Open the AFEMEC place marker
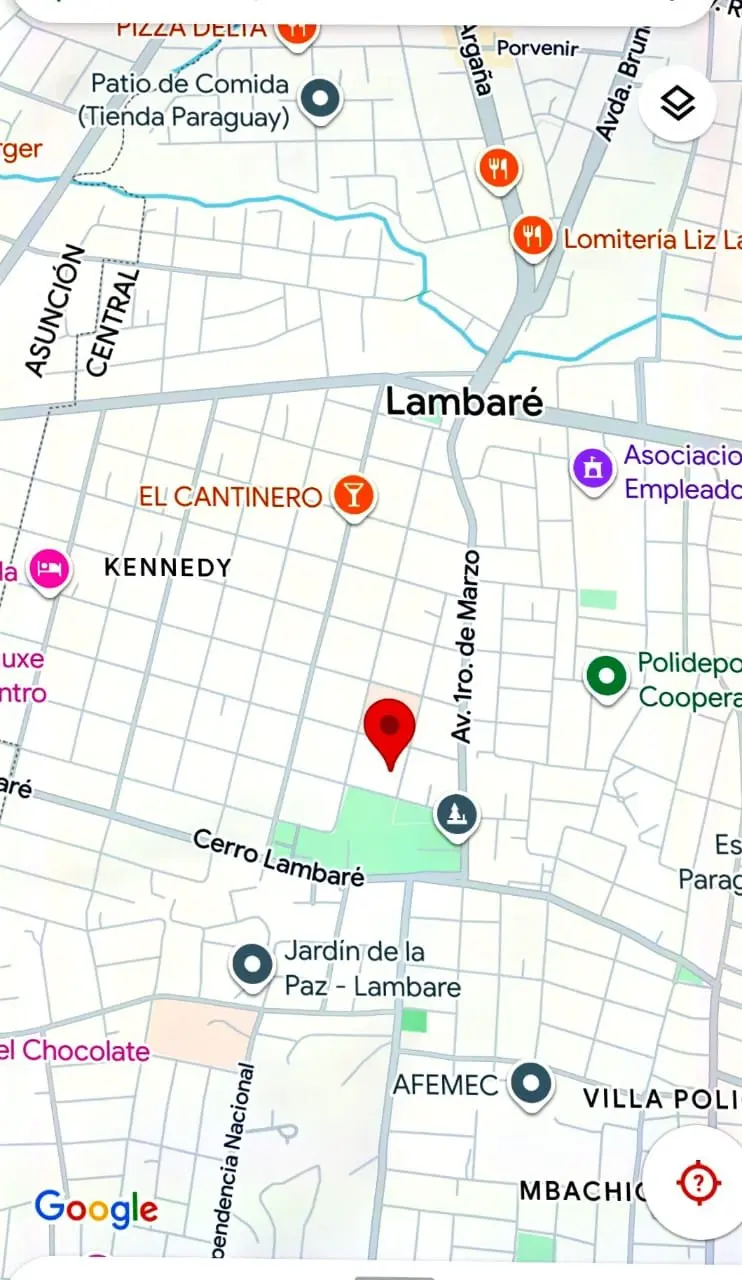Viewport: 742px width, 1280px height. tap(531, 1084)
